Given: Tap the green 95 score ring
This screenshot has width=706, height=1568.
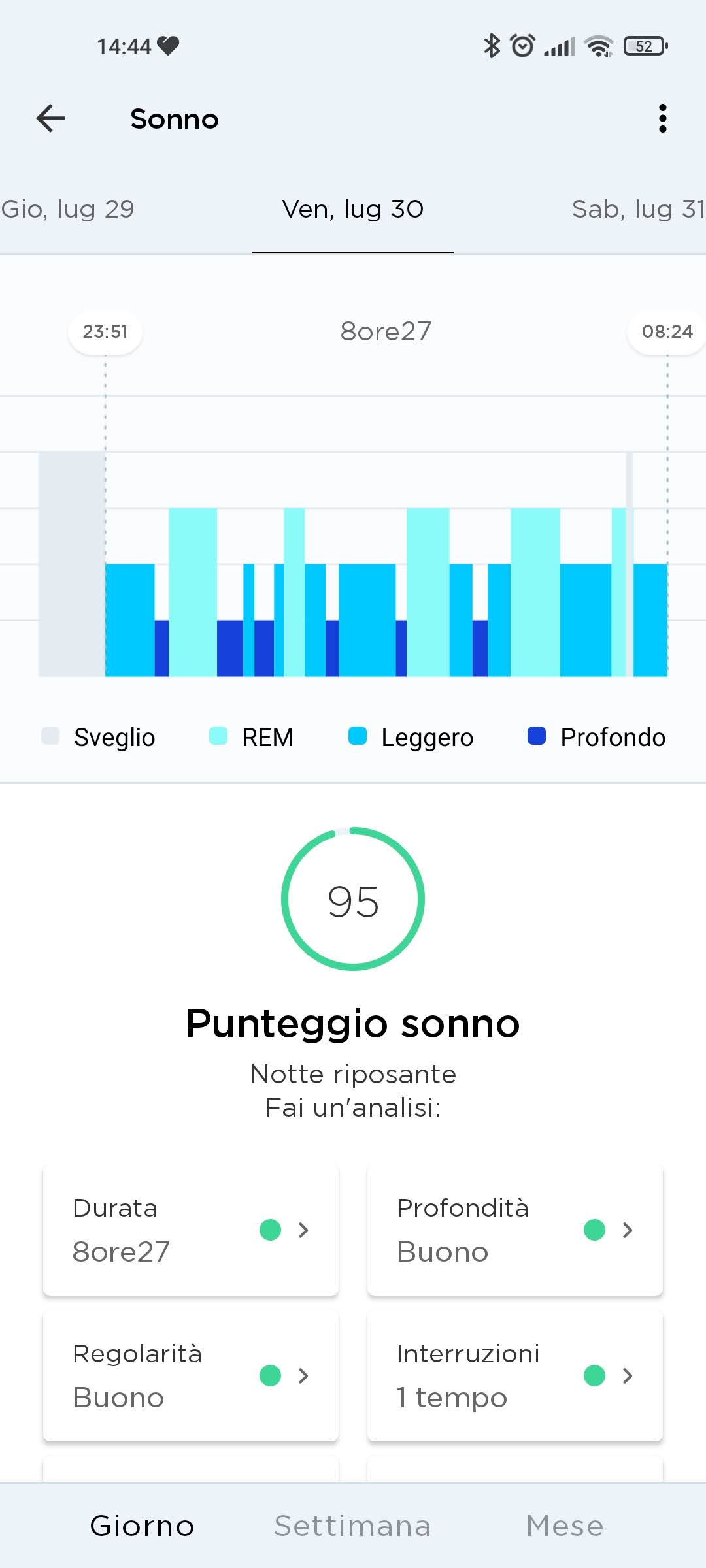Looking at the screenshot, I should (352, 902).
